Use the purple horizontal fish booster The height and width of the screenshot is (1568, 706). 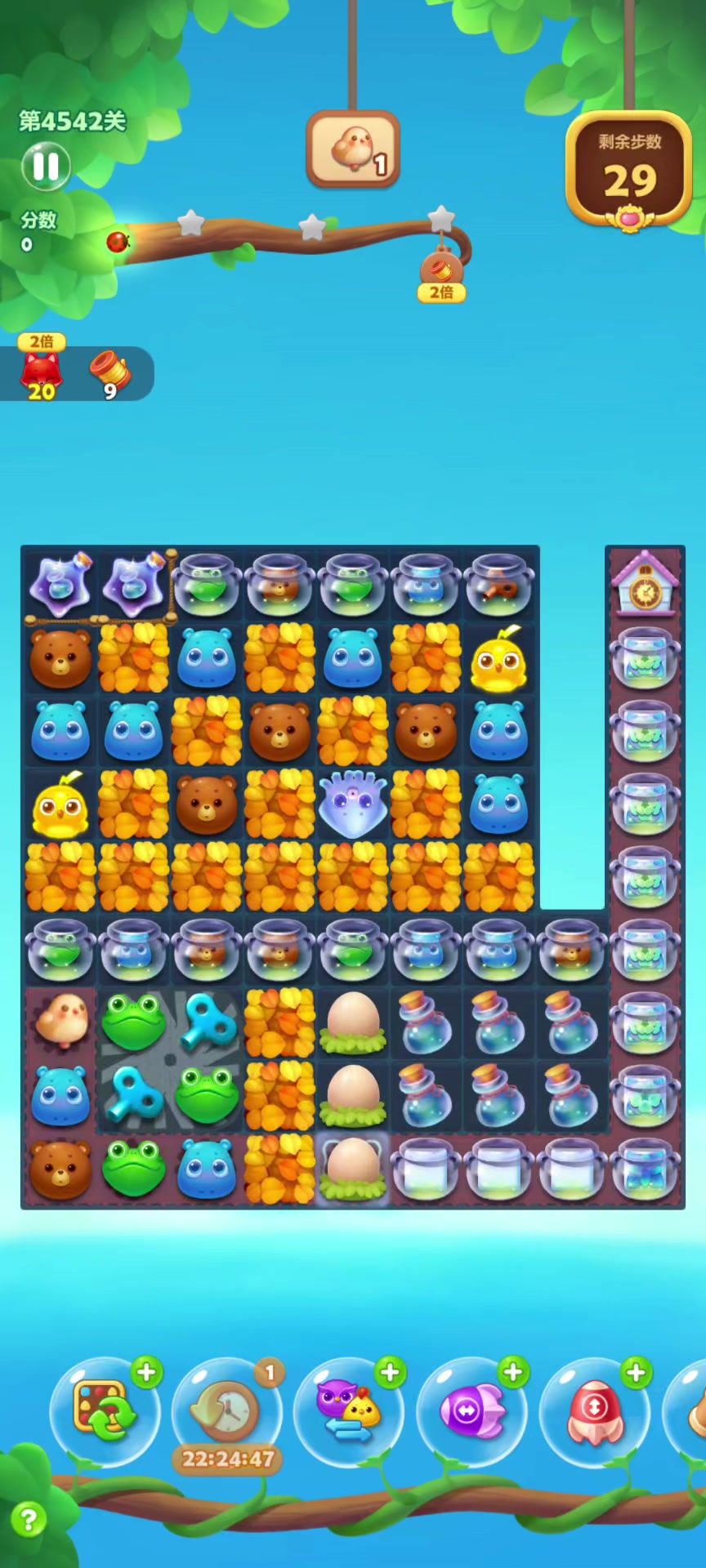coord(471,1411)
